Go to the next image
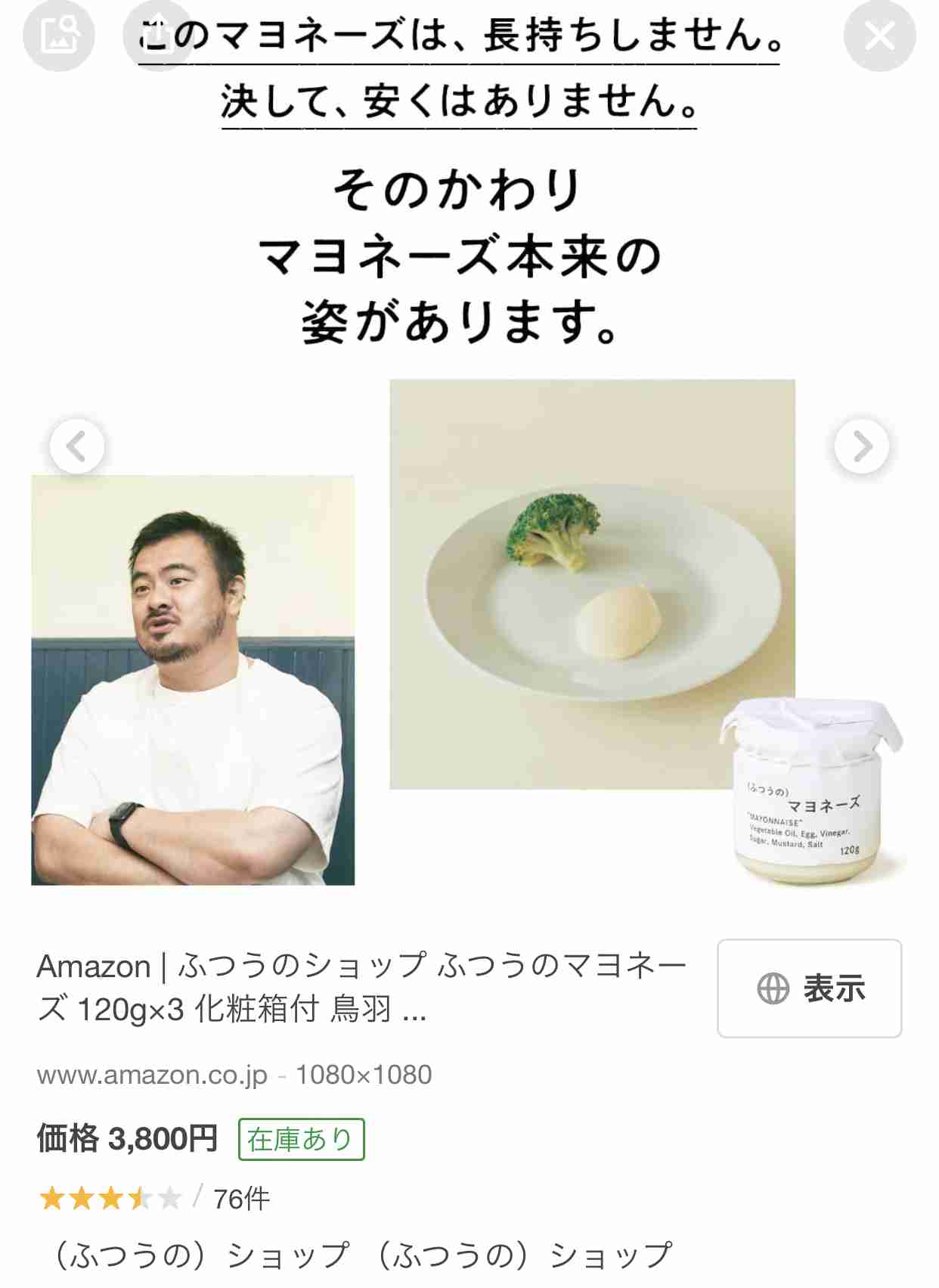Image resolution: width=939 pixels, height=1288 pixels. tap(861, 446)
